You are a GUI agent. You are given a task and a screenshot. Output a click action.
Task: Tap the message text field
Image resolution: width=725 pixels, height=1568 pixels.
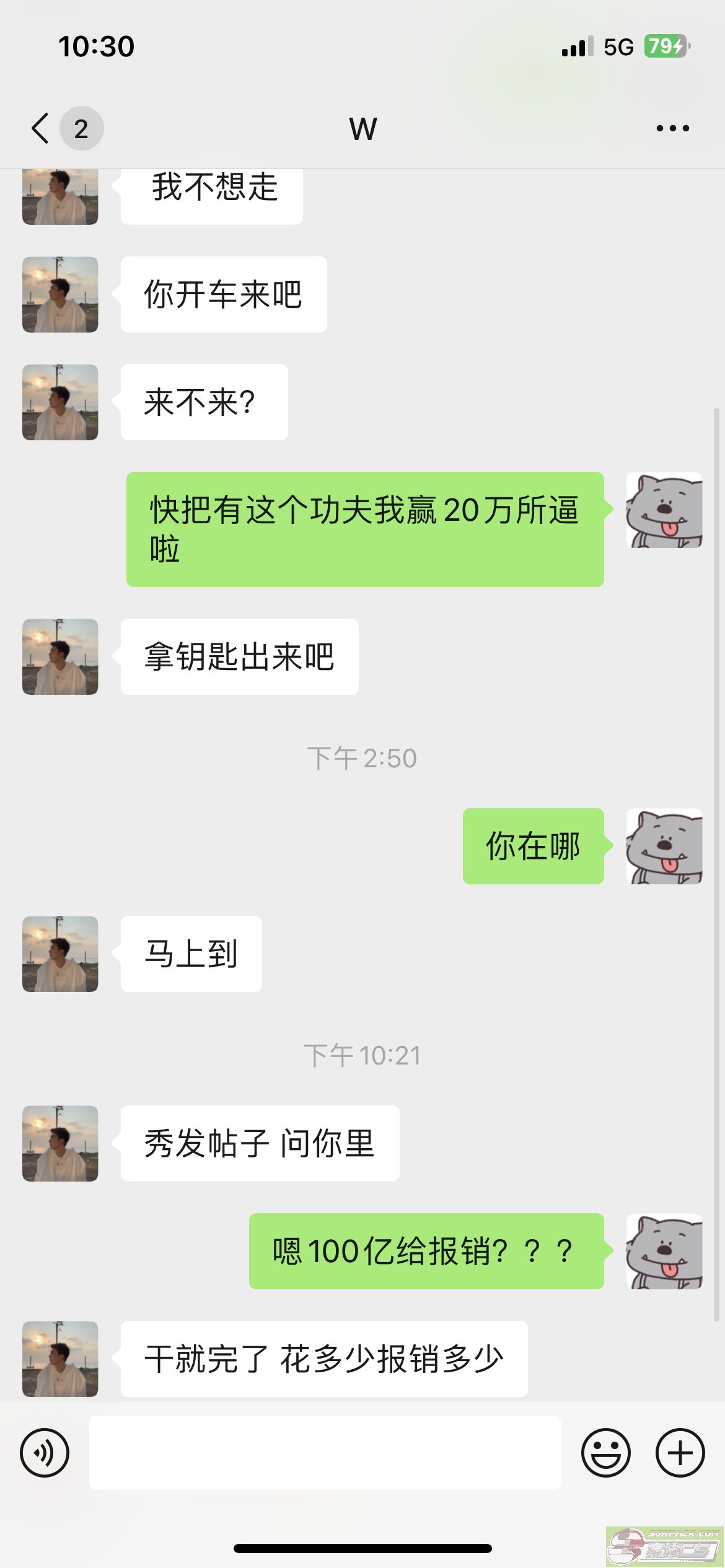click(325, 1453)
